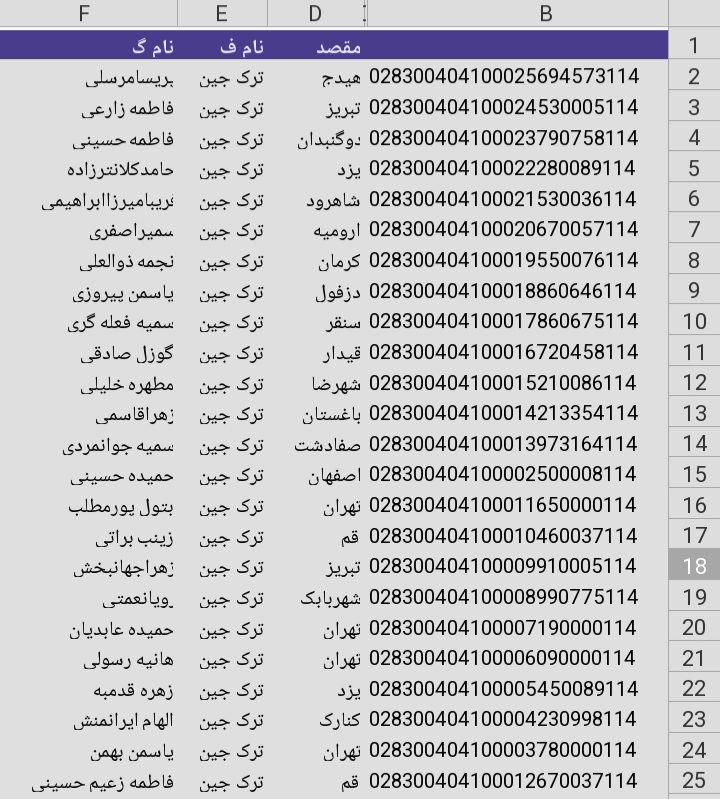This screenshot has height=799, width=720.
Task: Tap highlighted row 18 header
Action: 694,566
